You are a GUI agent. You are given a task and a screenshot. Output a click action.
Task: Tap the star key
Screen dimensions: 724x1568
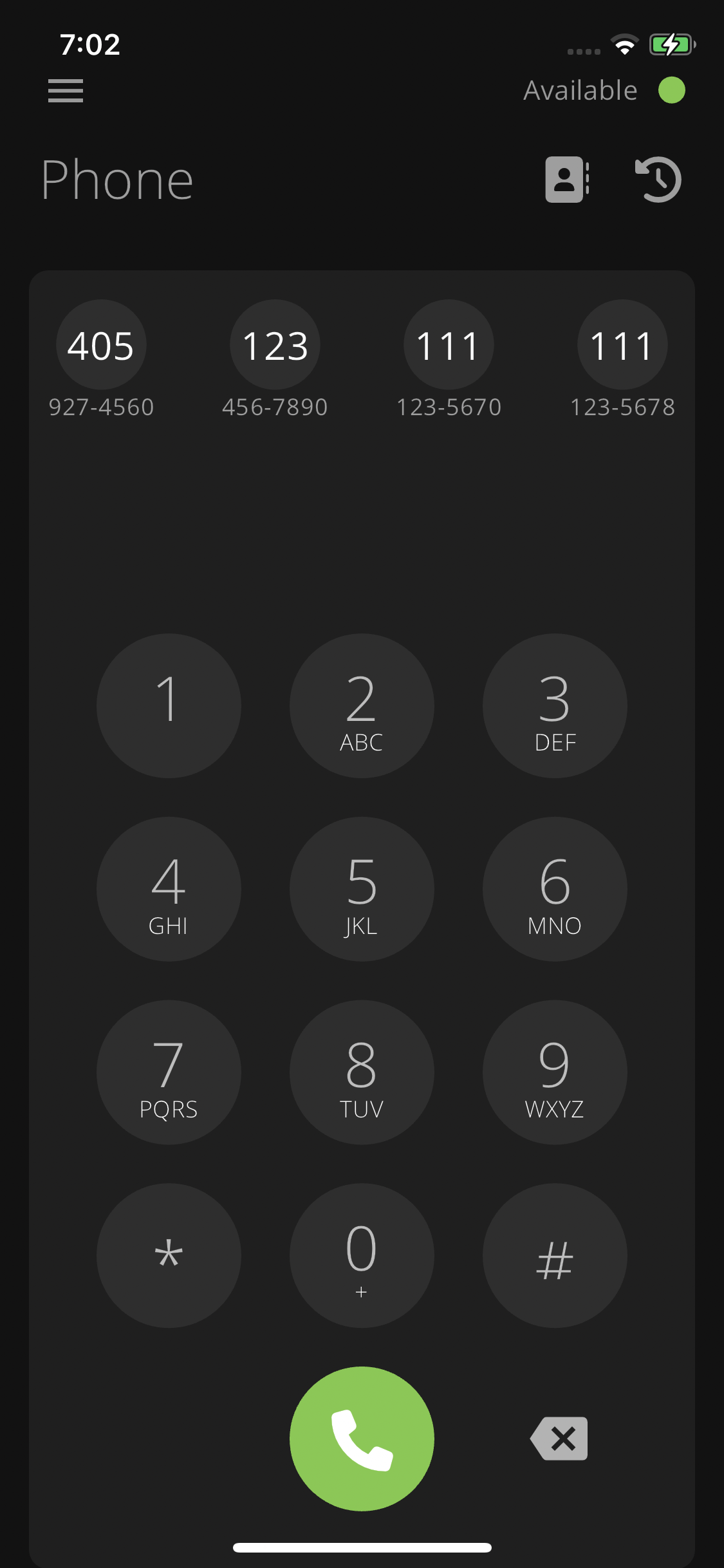click(x=169, y=1255)
